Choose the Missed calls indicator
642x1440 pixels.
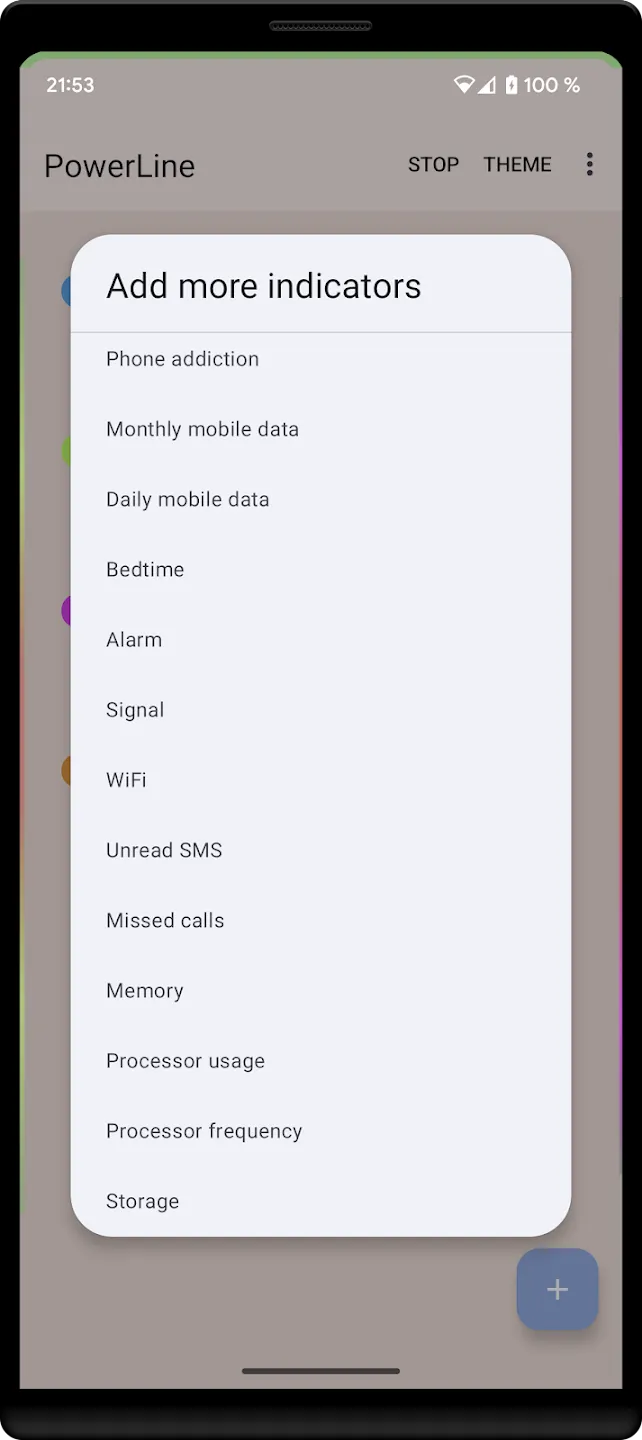click(166, 920)
